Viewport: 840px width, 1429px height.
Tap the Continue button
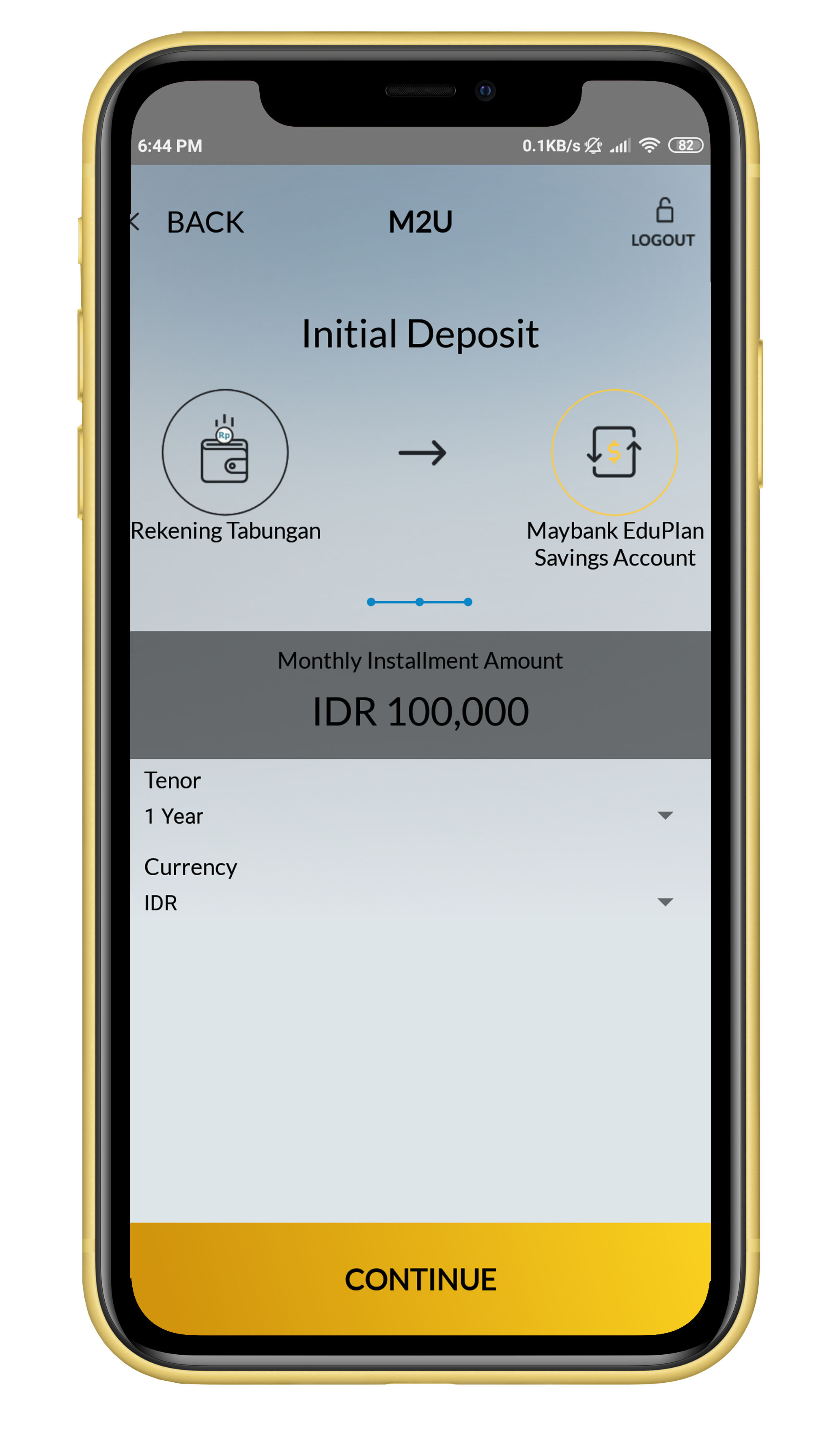[420, 1279]
